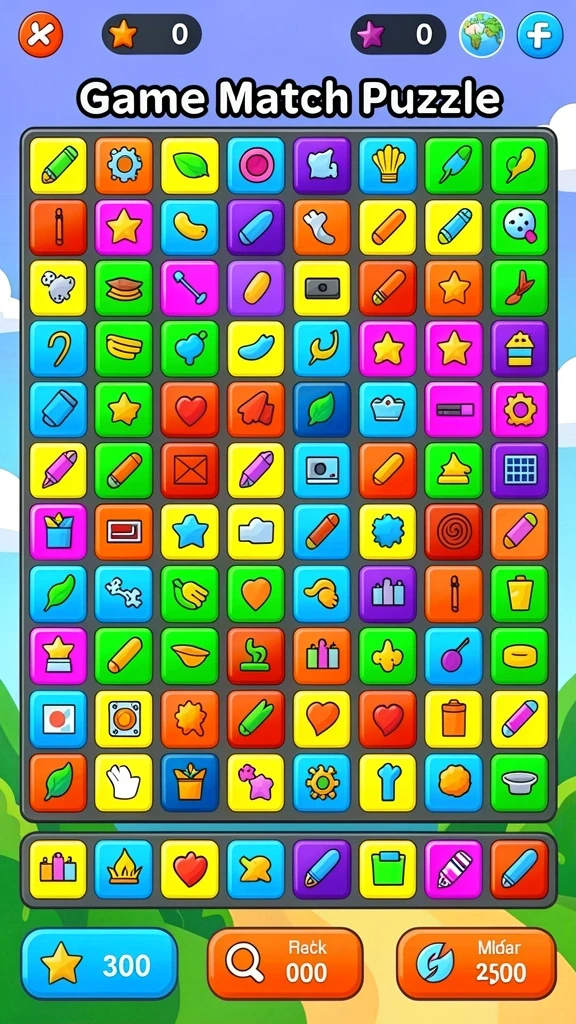
Task: Tap the blue plus button
Action: [x=540, y=35]
